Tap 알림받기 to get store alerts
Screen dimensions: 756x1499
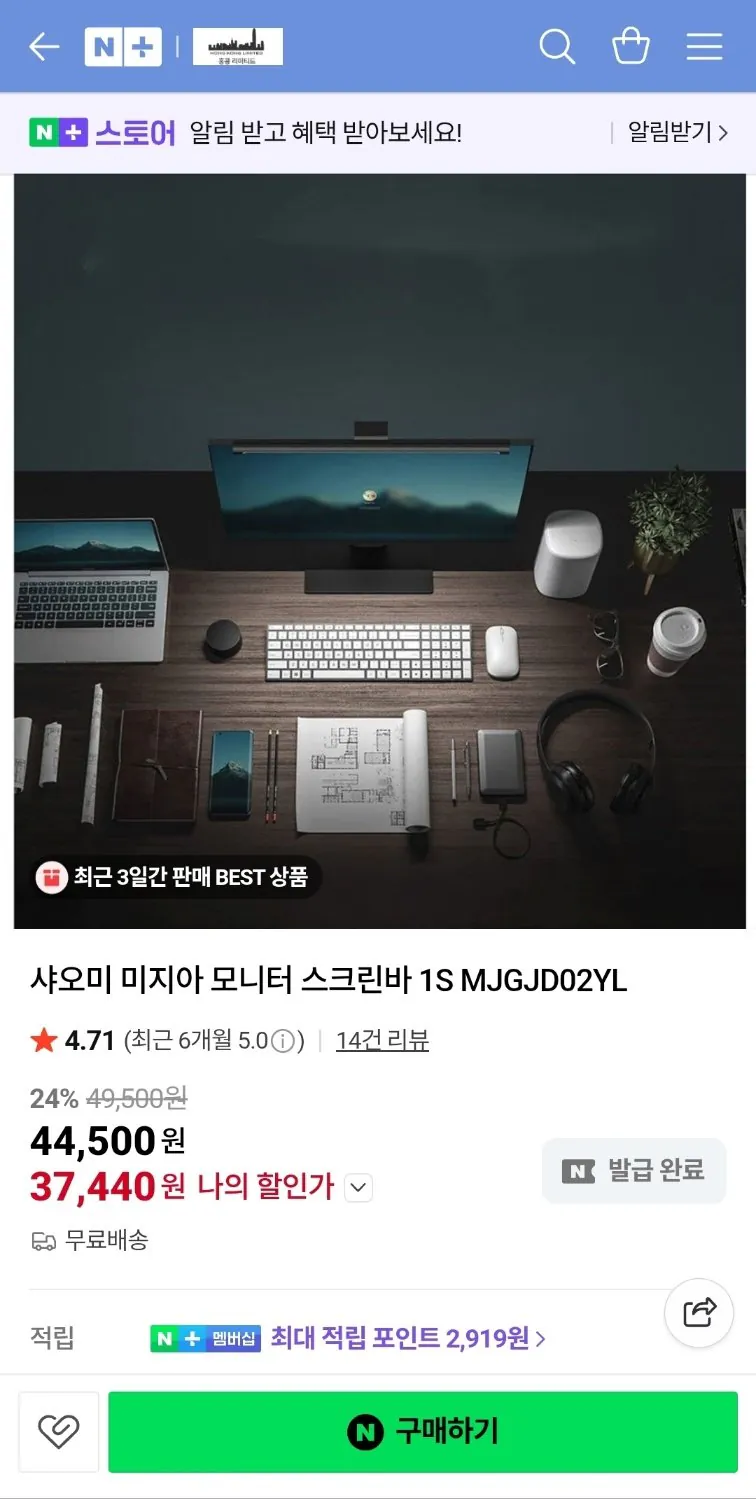[x=677, y=132]
